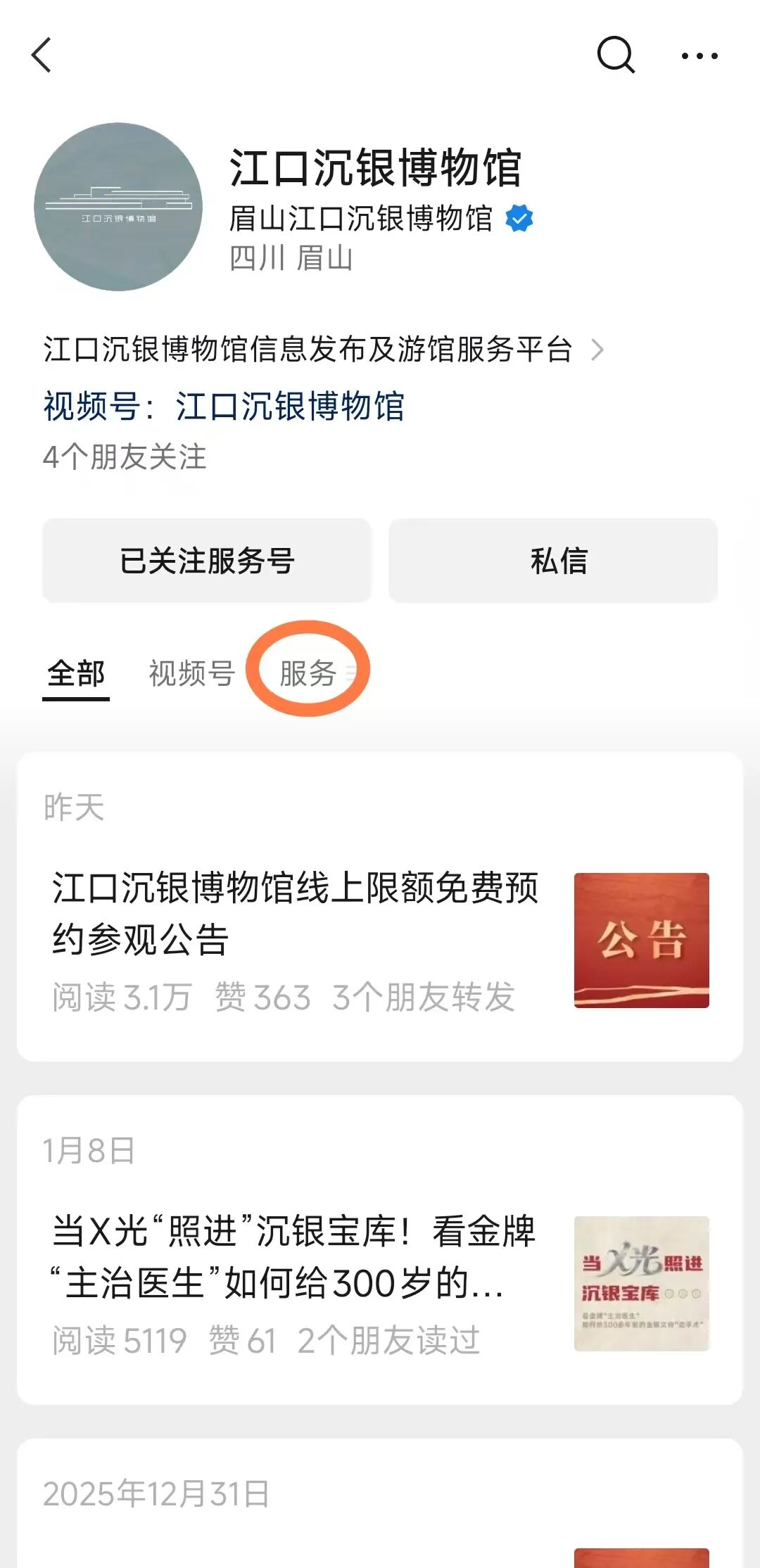This screenshot has height=1568, width=760.
Task: Open the three-dot overflow menu
Action: 699,56
